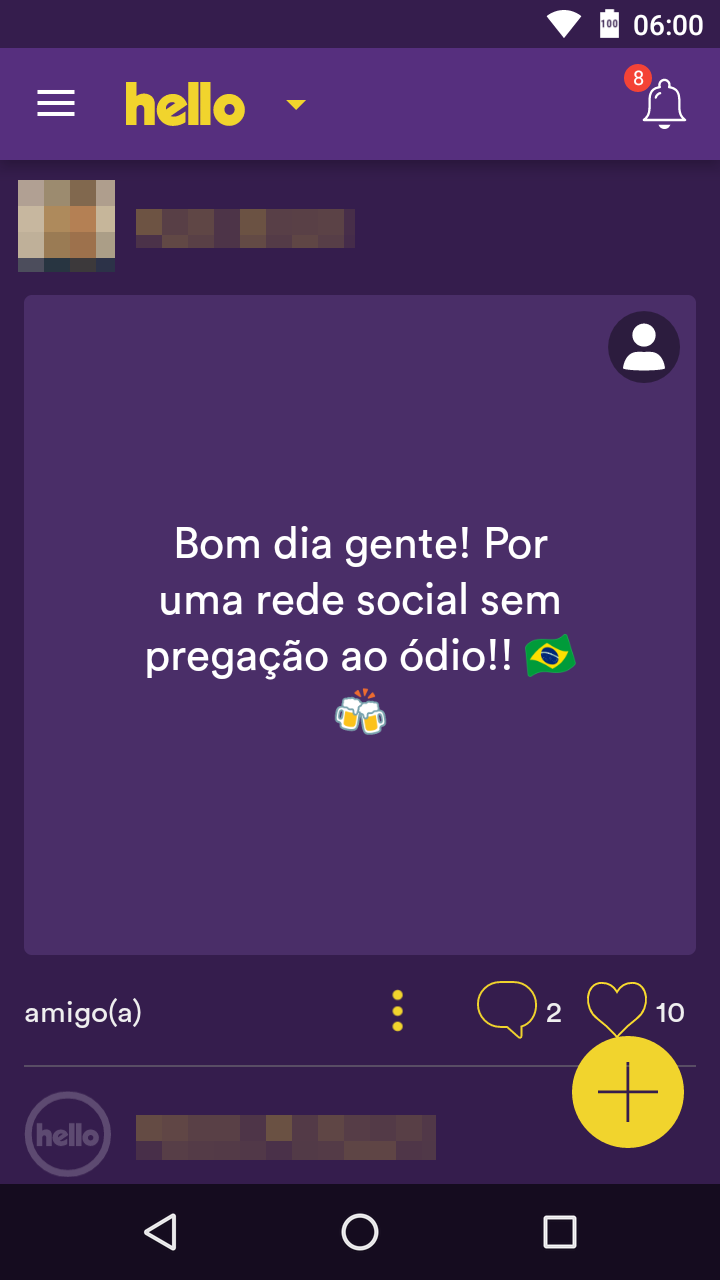Image resolution: width=720 pixels, height=1280 pixels.
Task: Tap the person icon on the post card
Action: tap(644, 347)
